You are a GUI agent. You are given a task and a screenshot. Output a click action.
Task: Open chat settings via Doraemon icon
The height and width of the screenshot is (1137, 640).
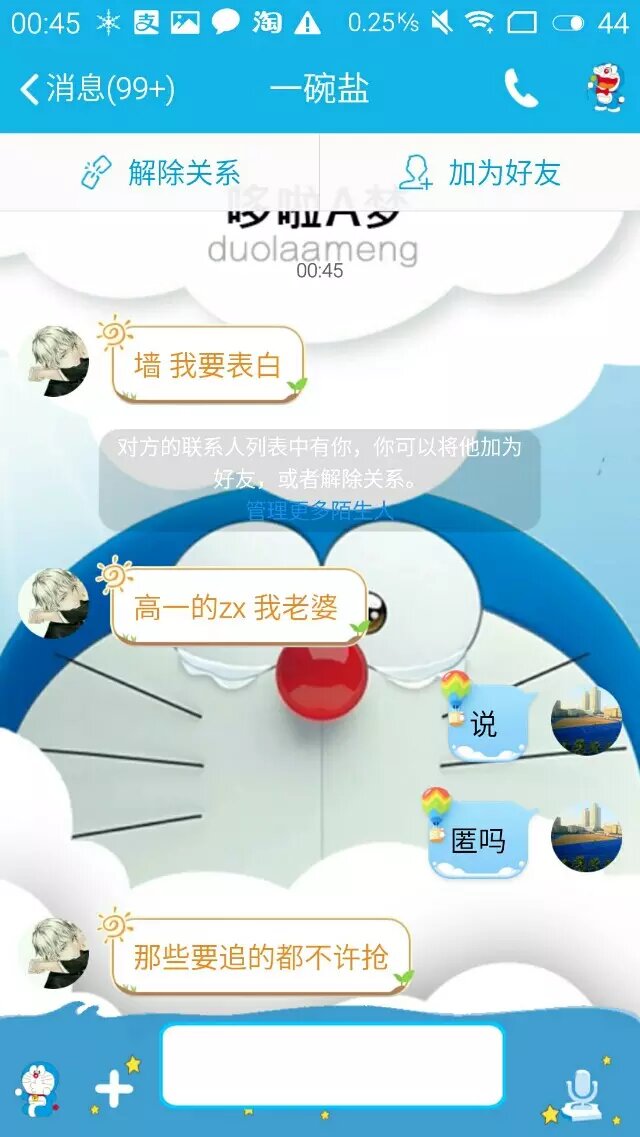604,89
